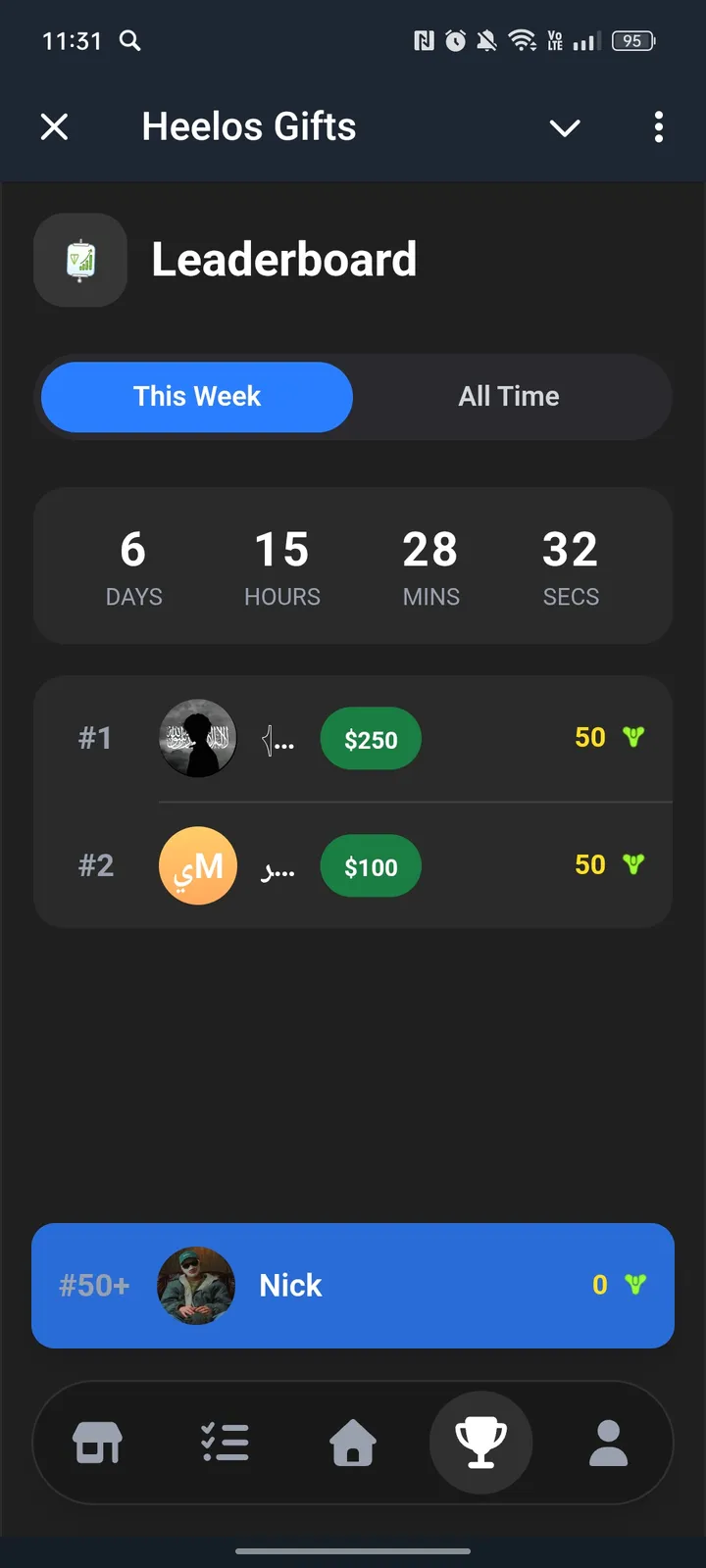Open the three-dot overflow menu

[659, 127]
